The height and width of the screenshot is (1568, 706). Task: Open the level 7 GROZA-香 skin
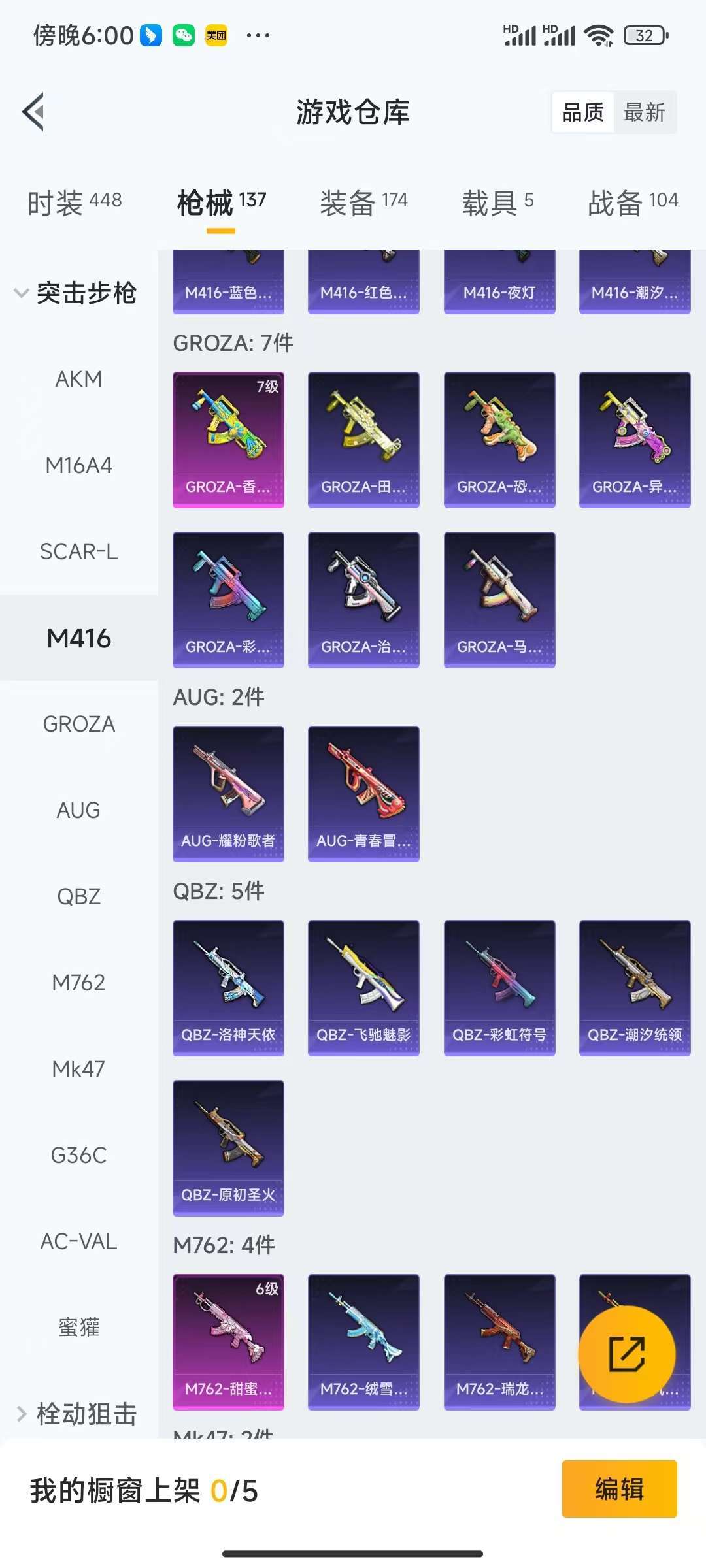[228, 439]
